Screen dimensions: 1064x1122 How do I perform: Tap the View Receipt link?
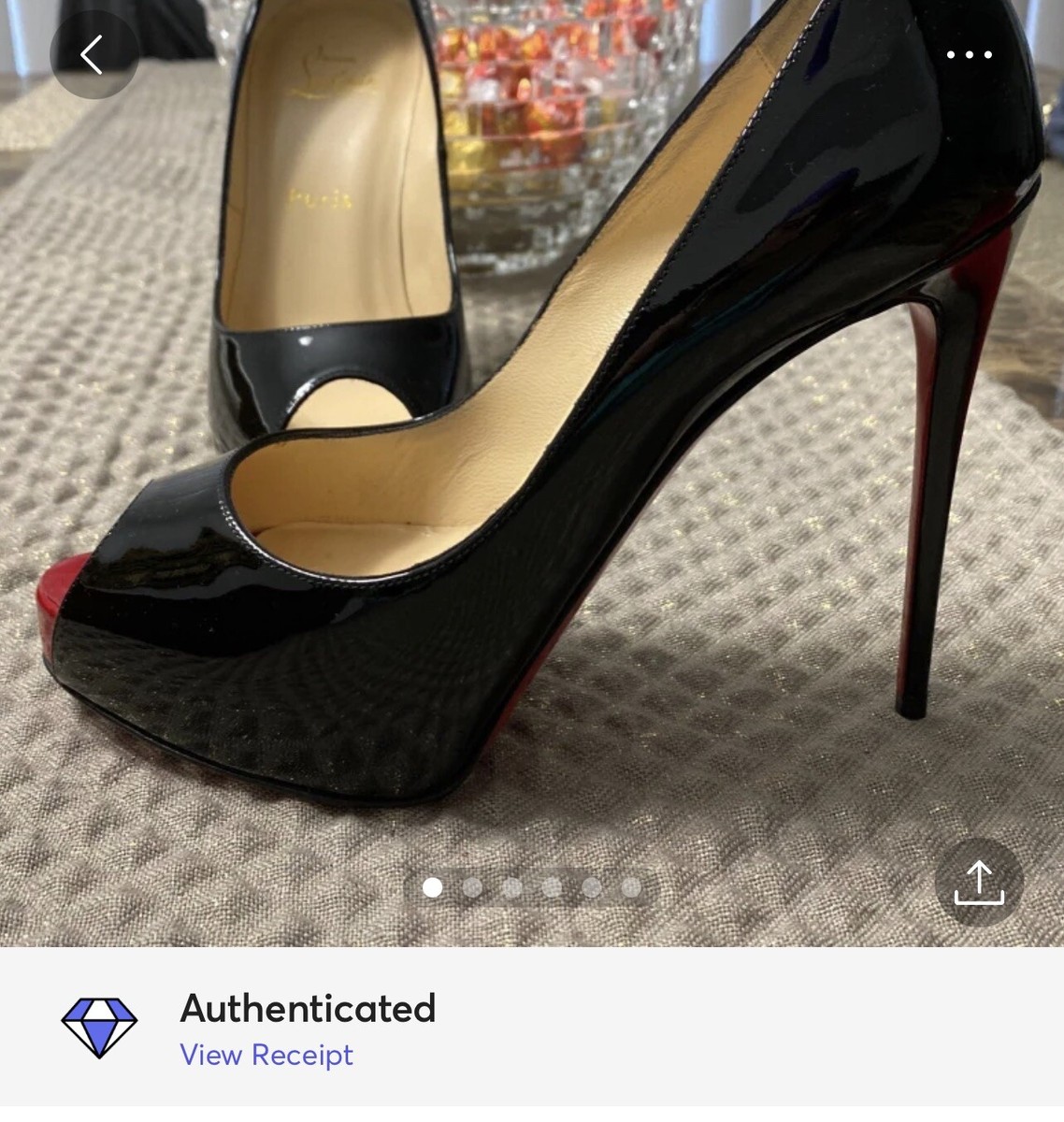point(266,1055)
